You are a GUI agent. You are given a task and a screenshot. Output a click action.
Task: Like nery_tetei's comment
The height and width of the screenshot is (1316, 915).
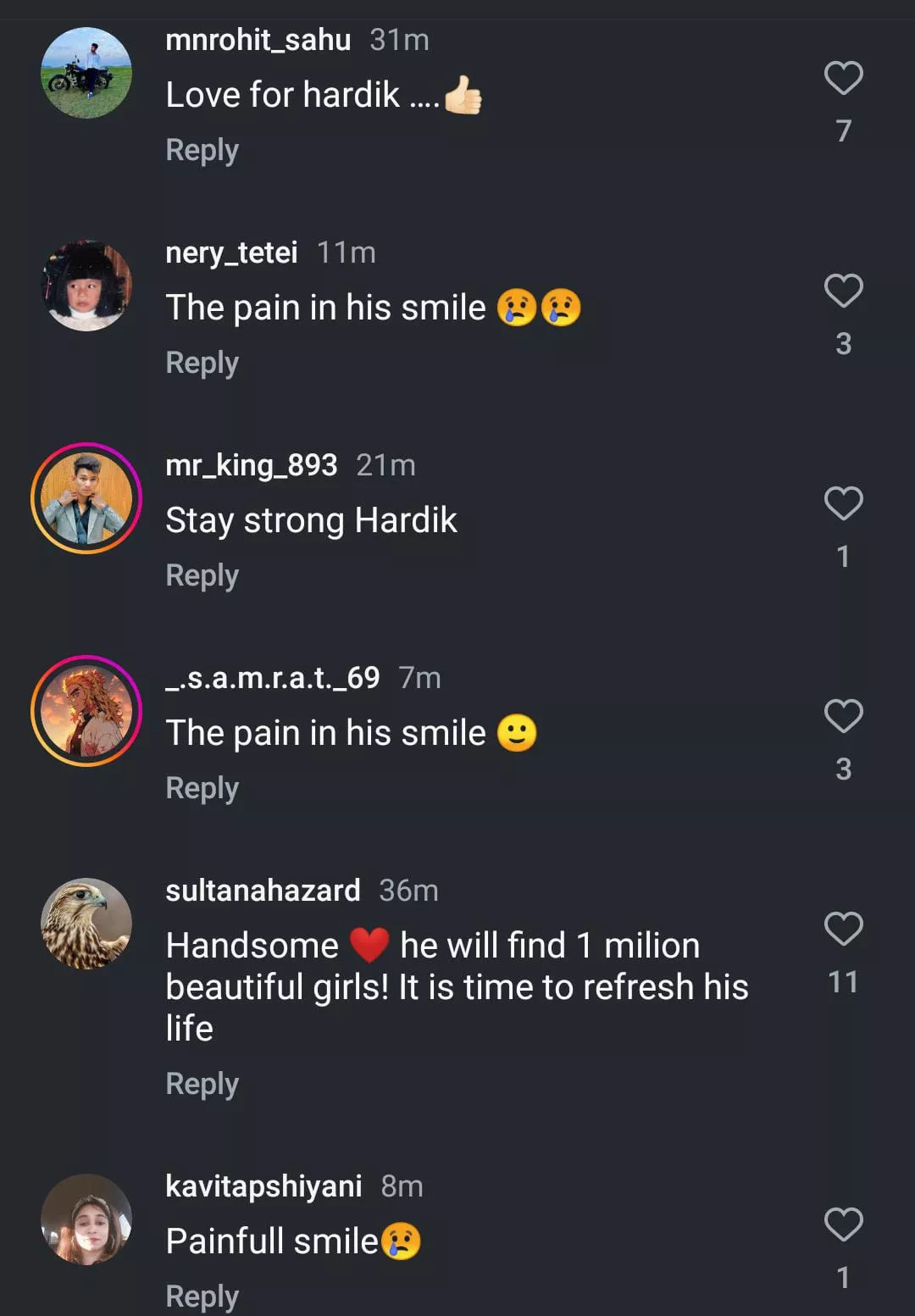[843, 291]
